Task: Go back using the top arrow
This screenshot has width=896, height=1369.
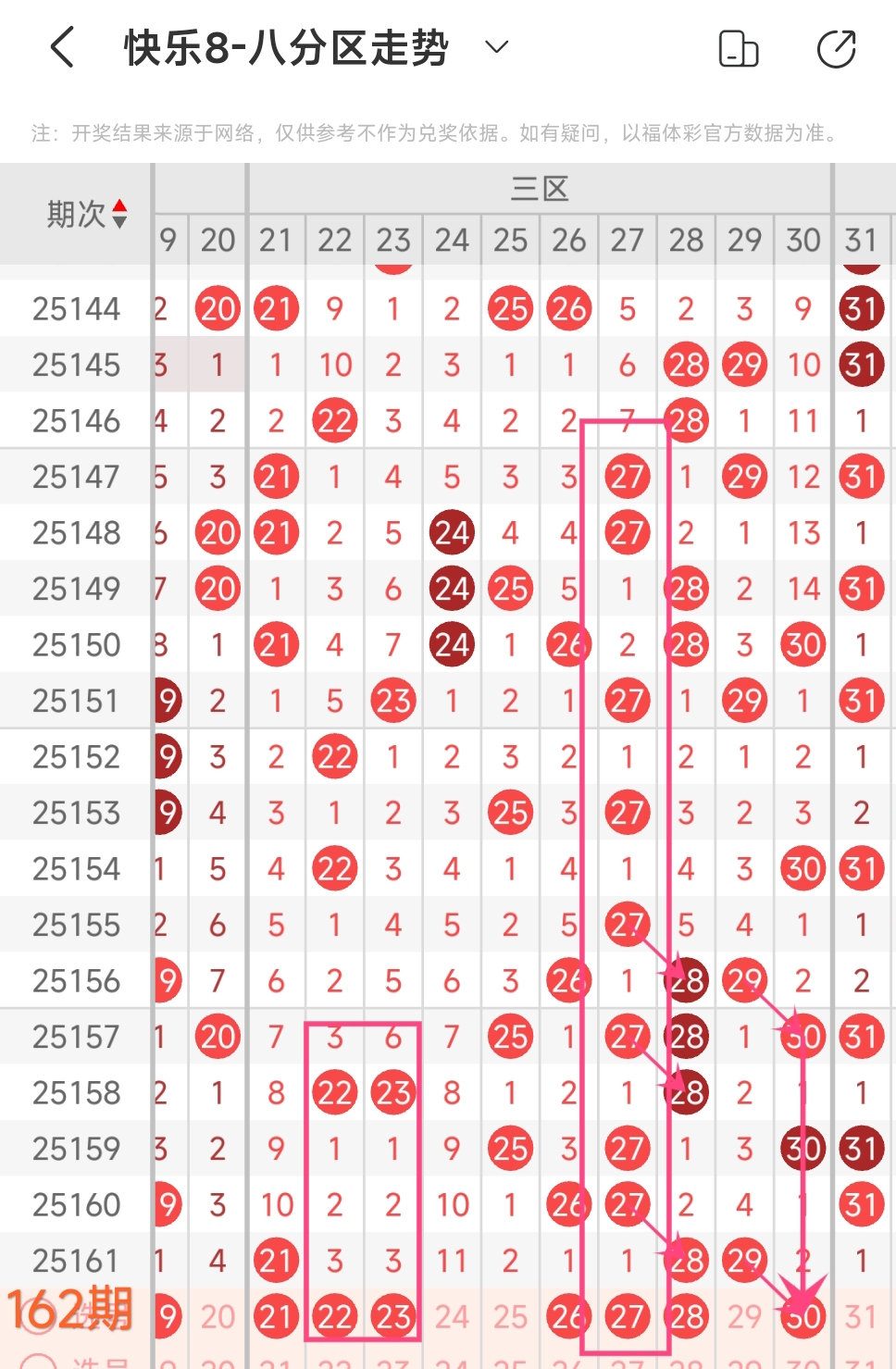Action: coord(62,48)
